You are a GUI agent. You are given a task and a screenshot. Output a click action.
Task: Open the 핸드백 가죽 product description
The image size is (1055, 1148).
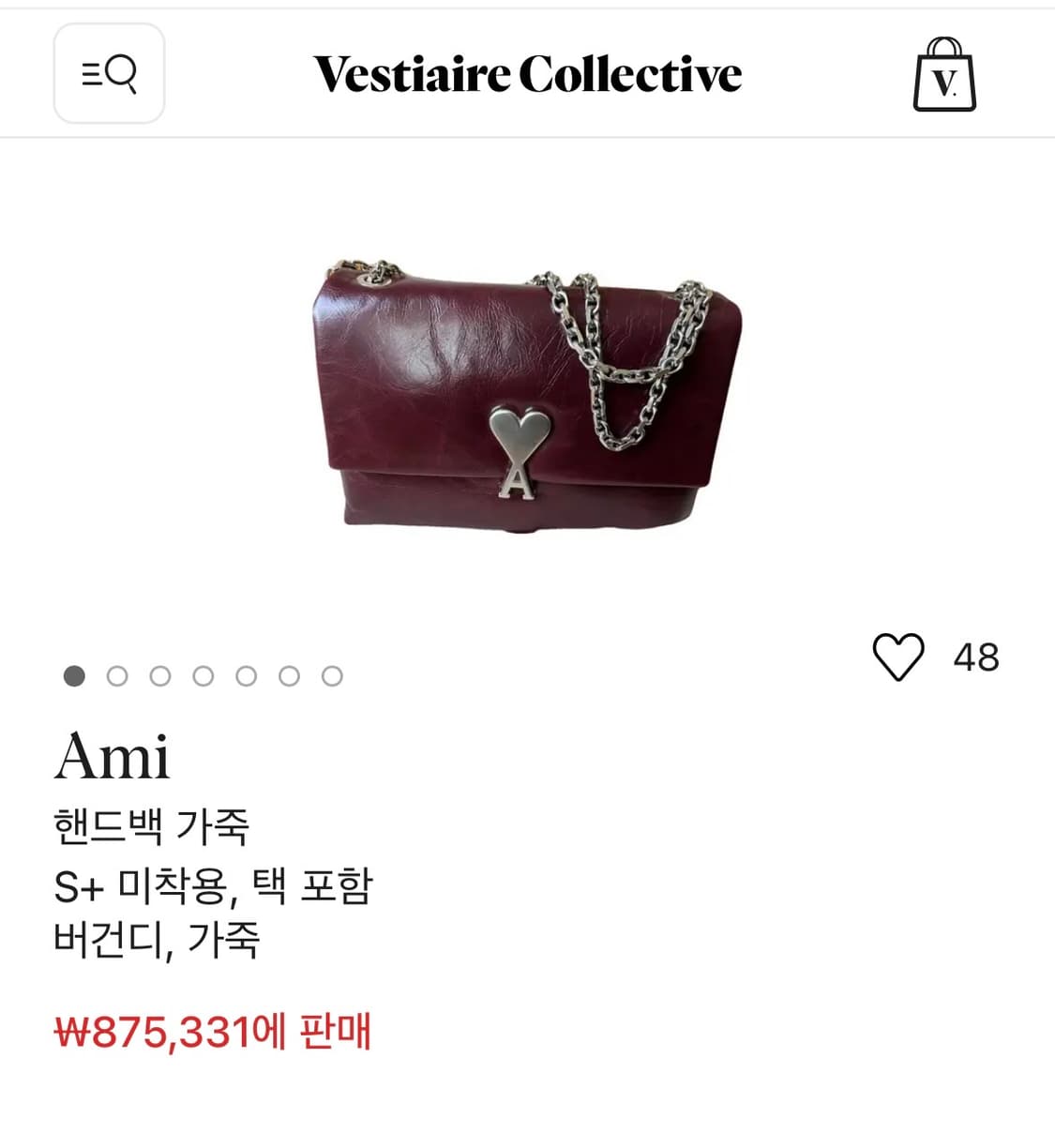[x=153, y=827]
